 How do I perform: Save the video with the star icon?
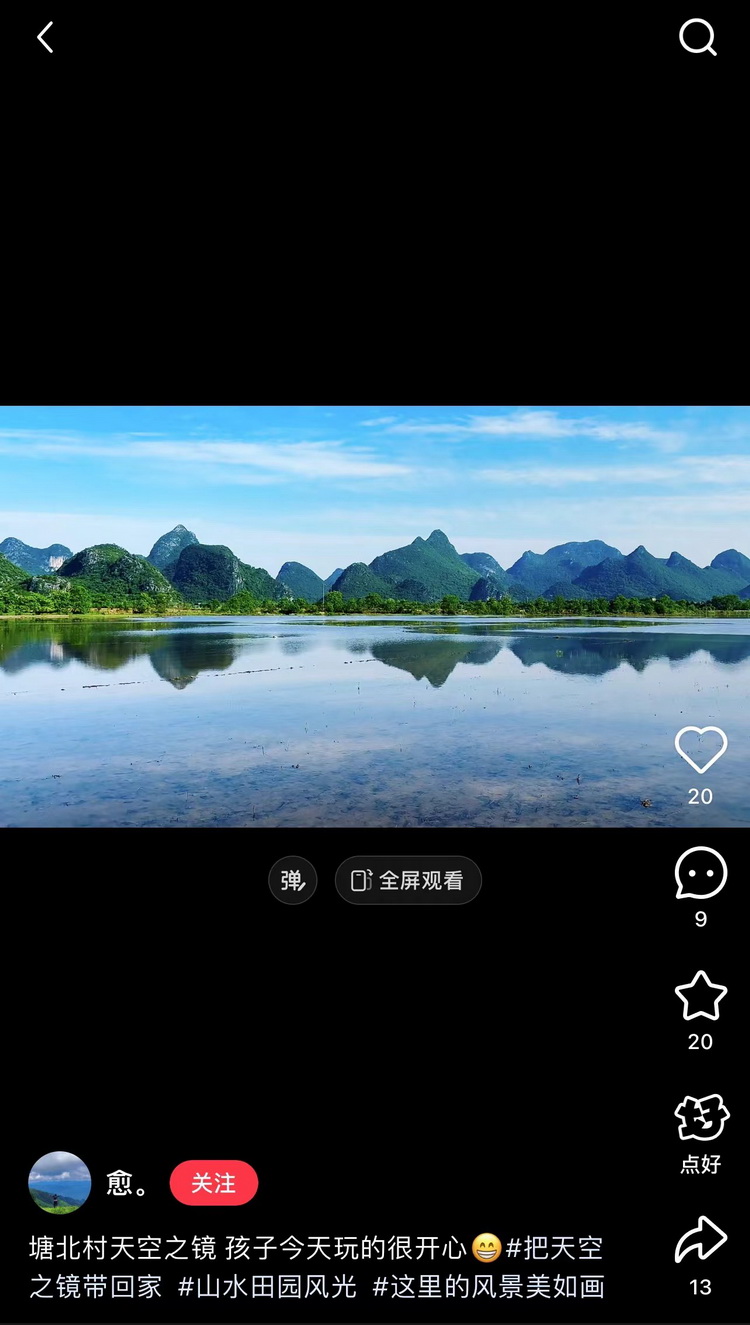701,996
